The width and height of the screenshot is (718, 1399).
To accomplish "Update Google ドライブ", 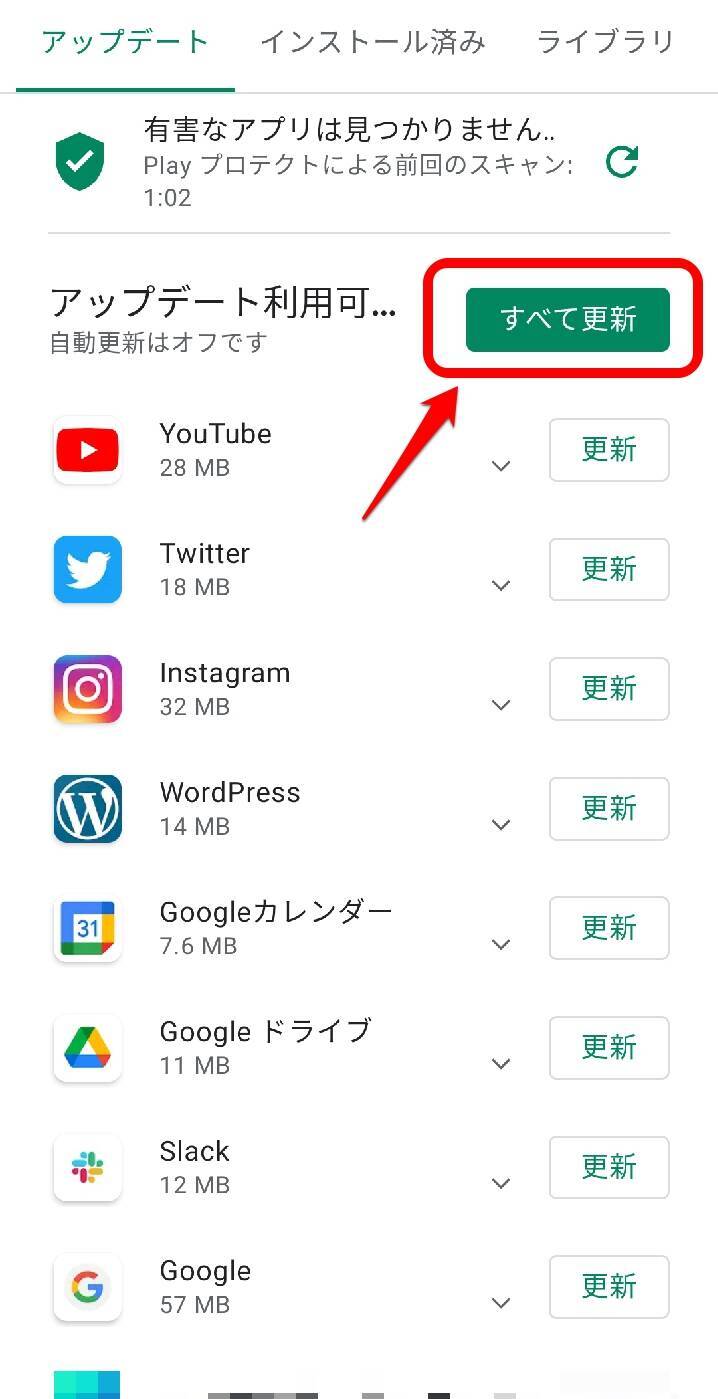I will (608, 1047).
